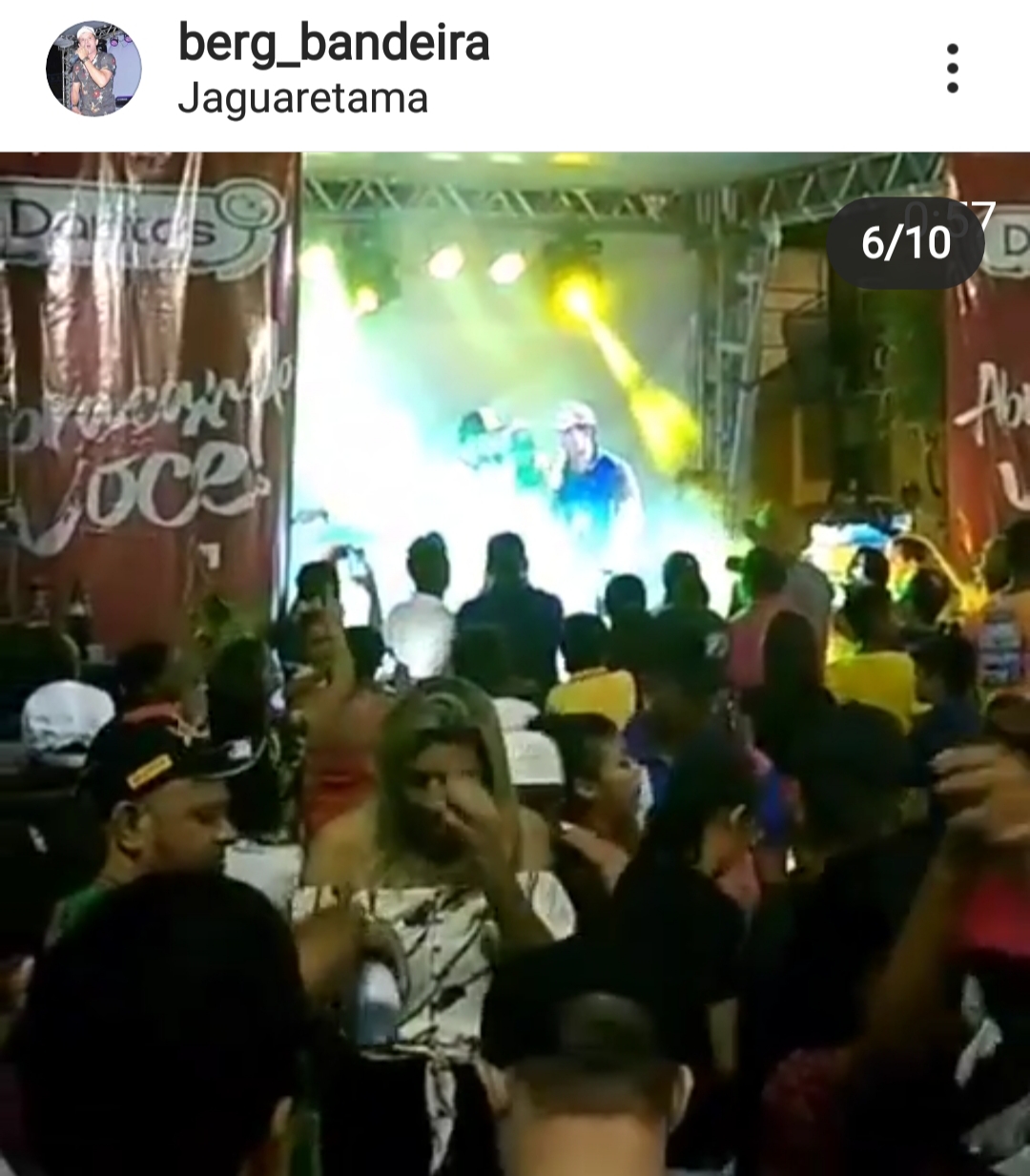The image size is (1030, 1176).
Task: Open berg_bandeira's profile picture
Action: click(x=93, y=69)
